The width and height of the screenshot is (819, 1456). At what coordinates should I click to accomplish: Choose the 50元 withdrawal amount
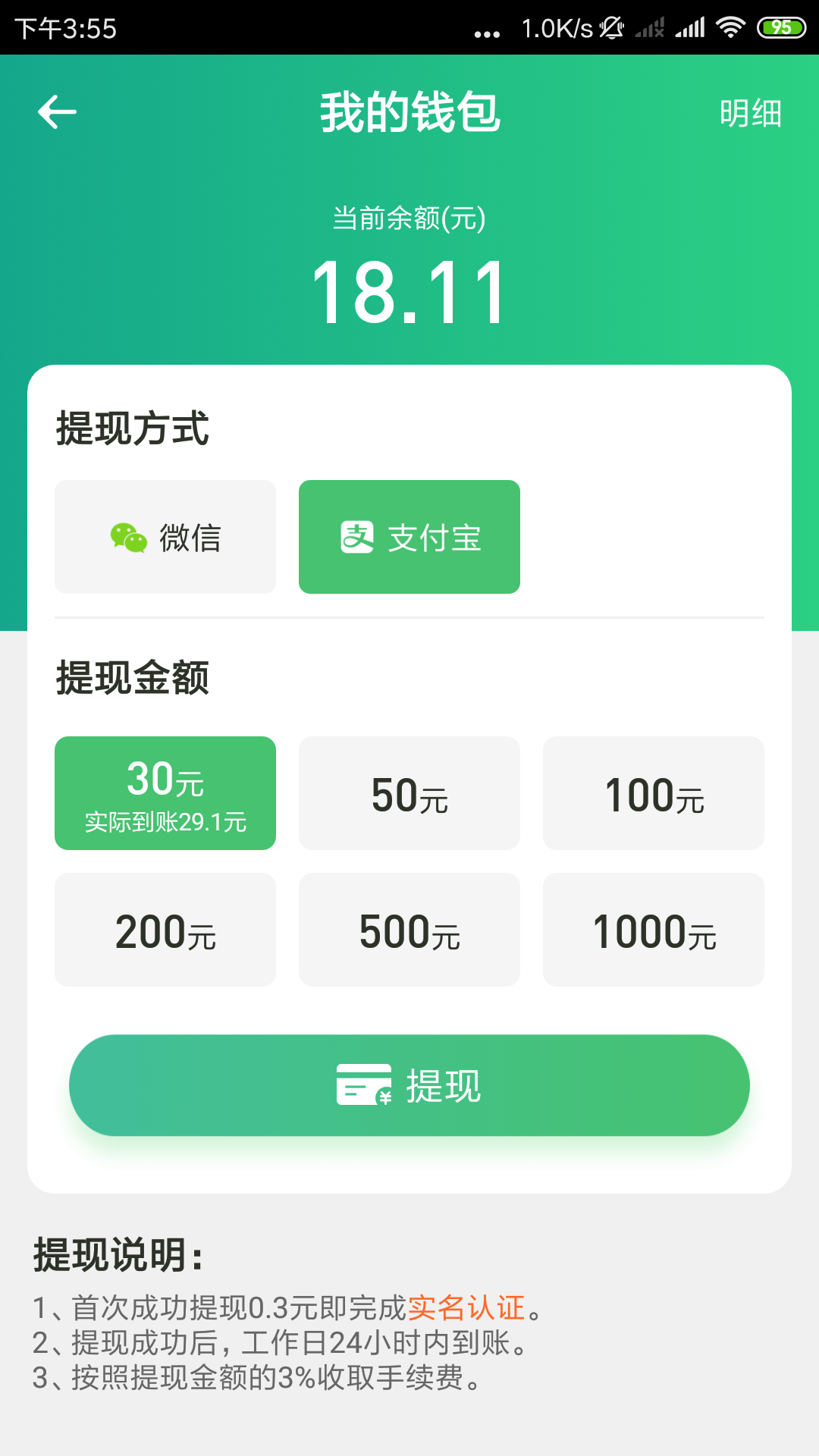coord(409,793)
